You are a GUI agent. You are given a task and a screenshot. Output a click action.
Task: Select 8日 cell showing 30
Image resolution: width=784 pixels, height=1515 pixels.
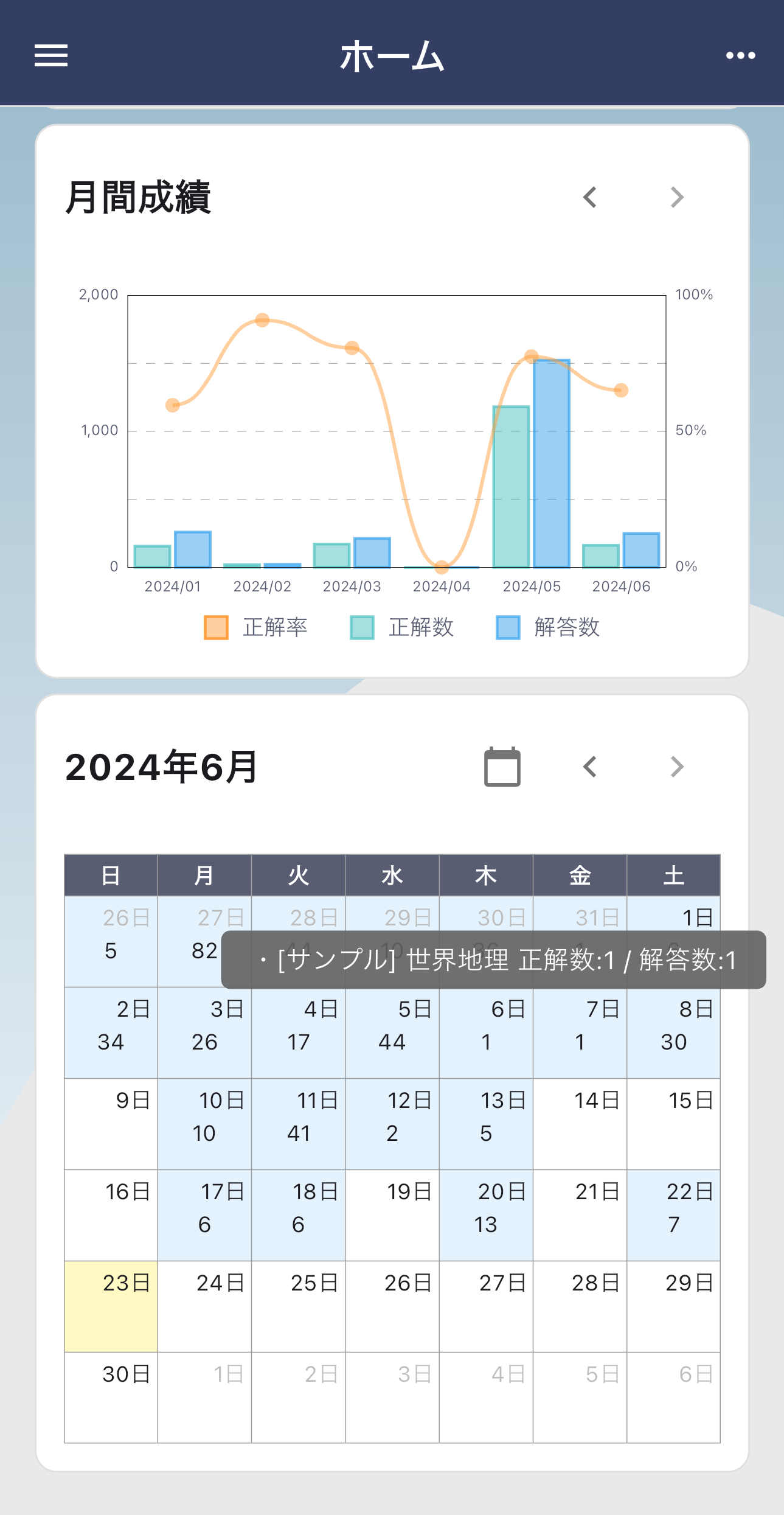coord(673,1033)
